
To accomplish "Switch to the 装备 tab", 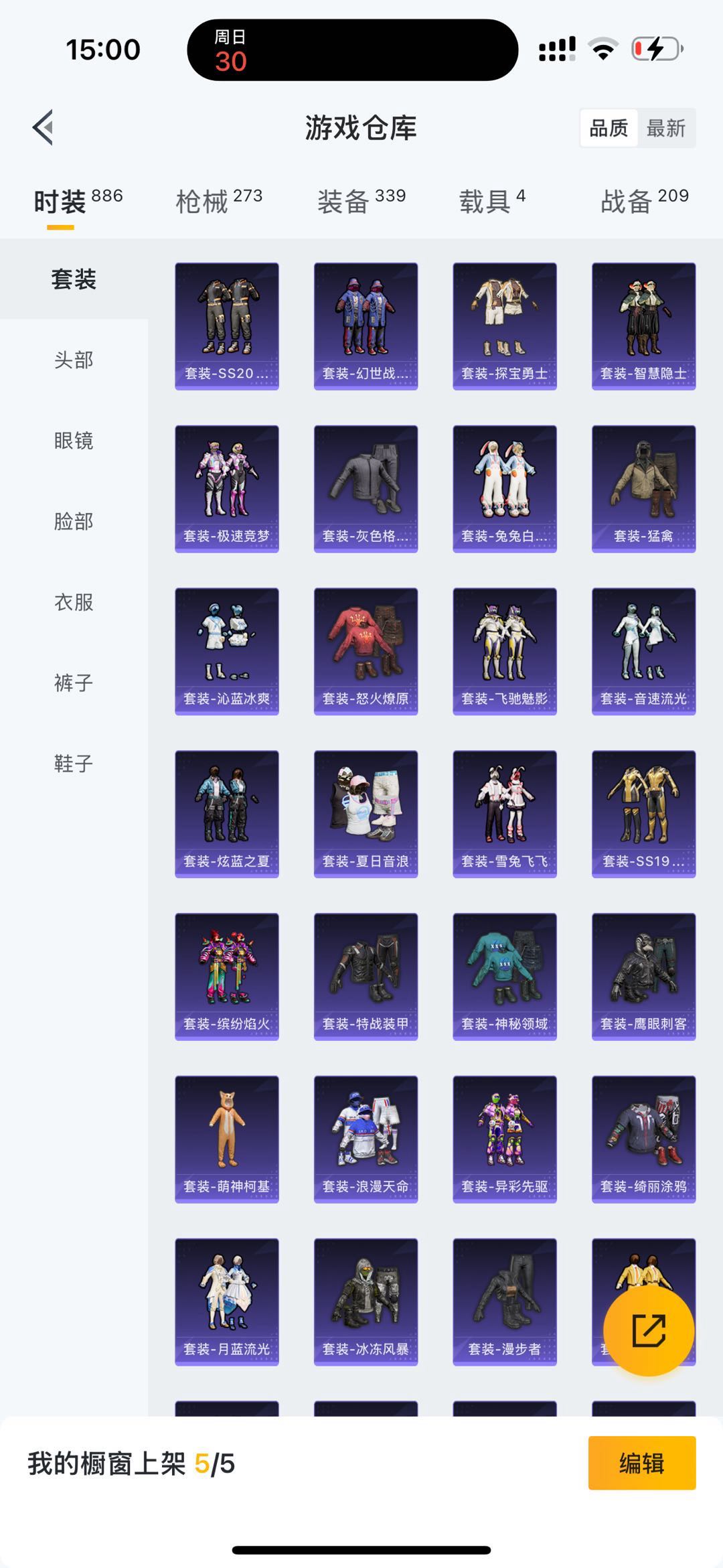I will (361, 200).
